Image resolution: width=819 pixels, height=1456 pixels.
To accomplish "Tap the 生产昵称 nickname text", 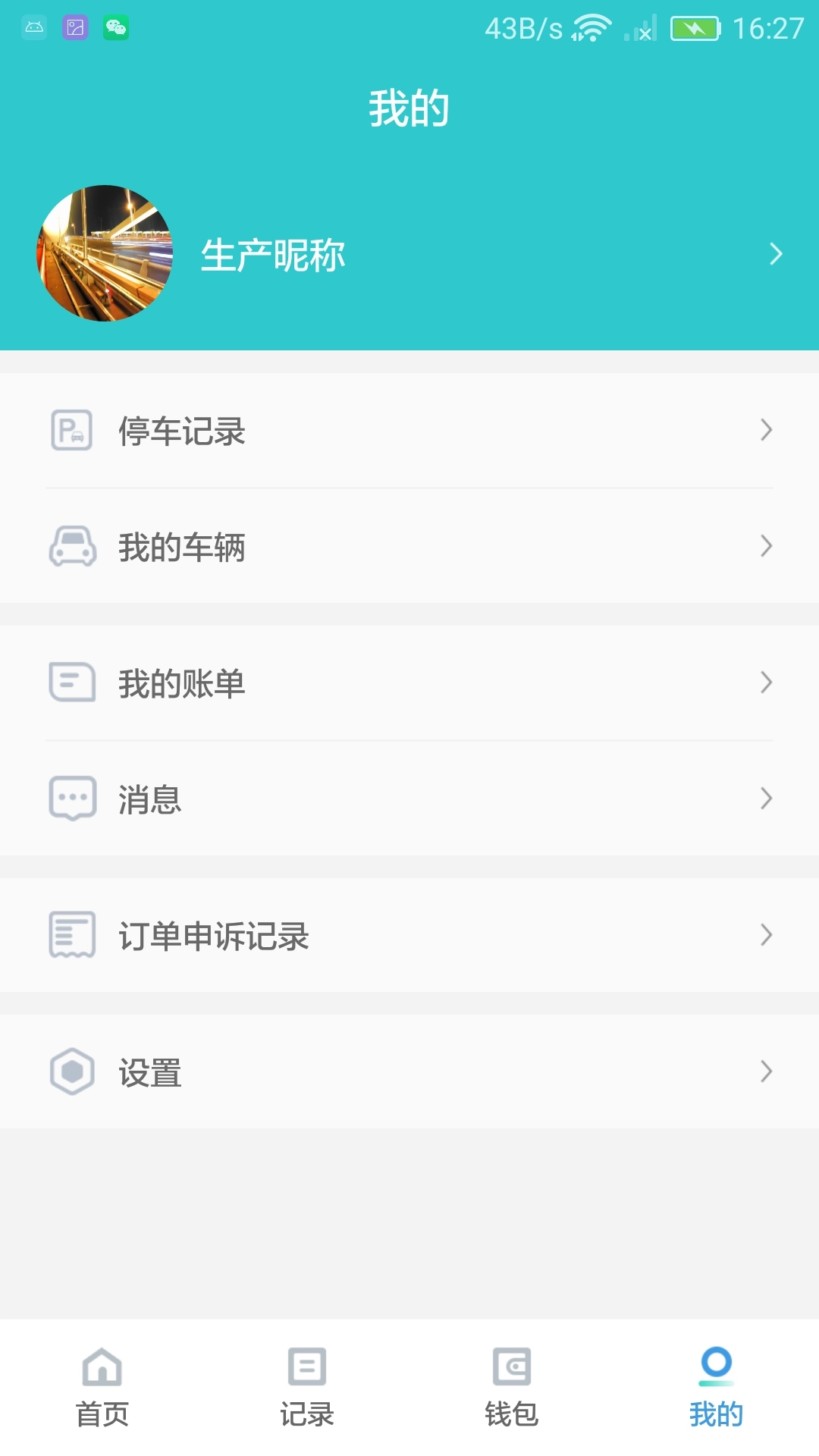I will pos(271,255).
